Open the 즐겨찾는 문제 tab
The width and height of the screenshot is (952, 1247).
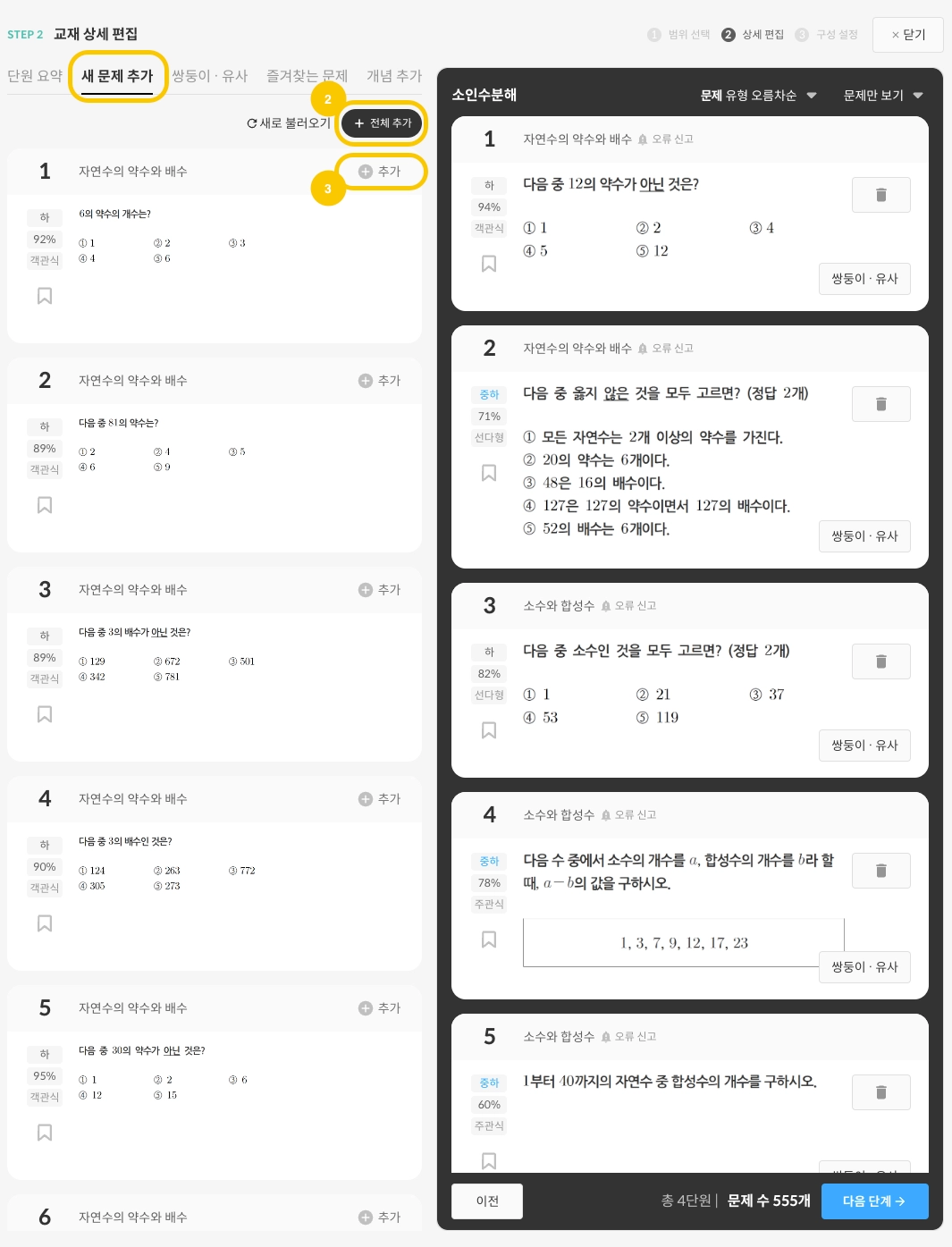pos(307,76)
